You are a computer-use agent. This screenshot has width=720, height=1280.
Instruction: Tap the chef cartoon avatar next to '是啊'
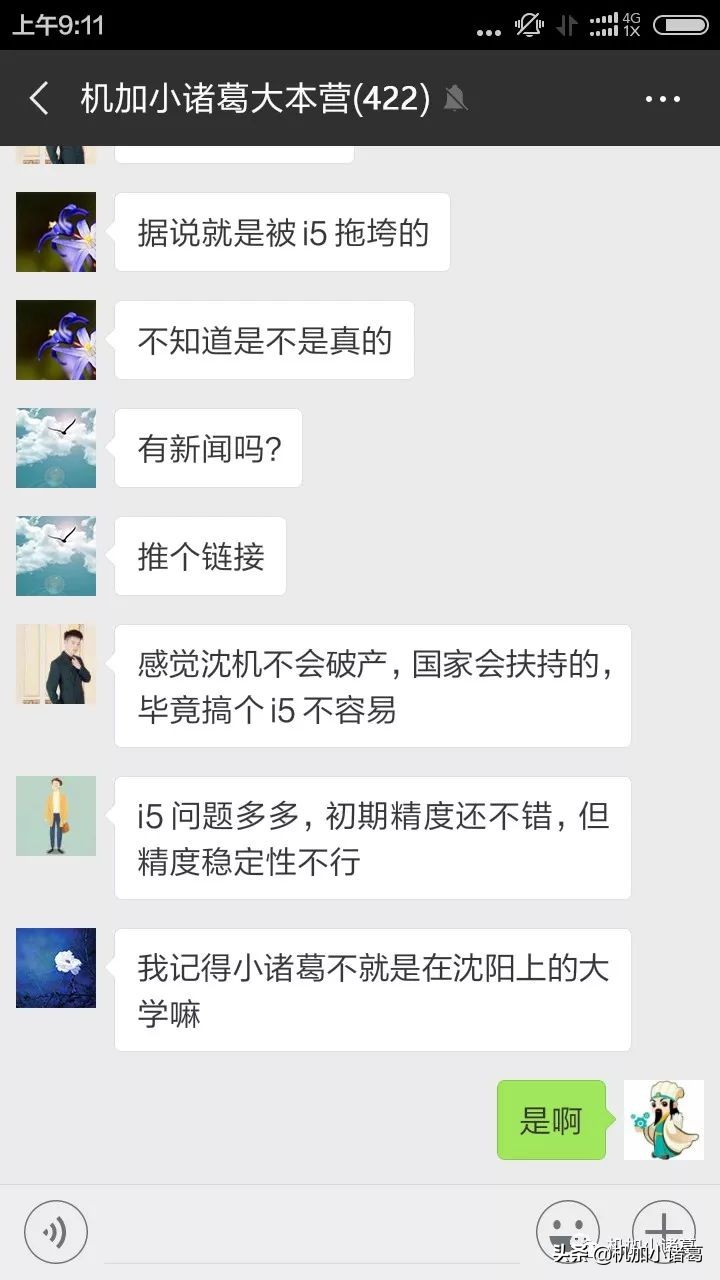[x=664, y=1121]
